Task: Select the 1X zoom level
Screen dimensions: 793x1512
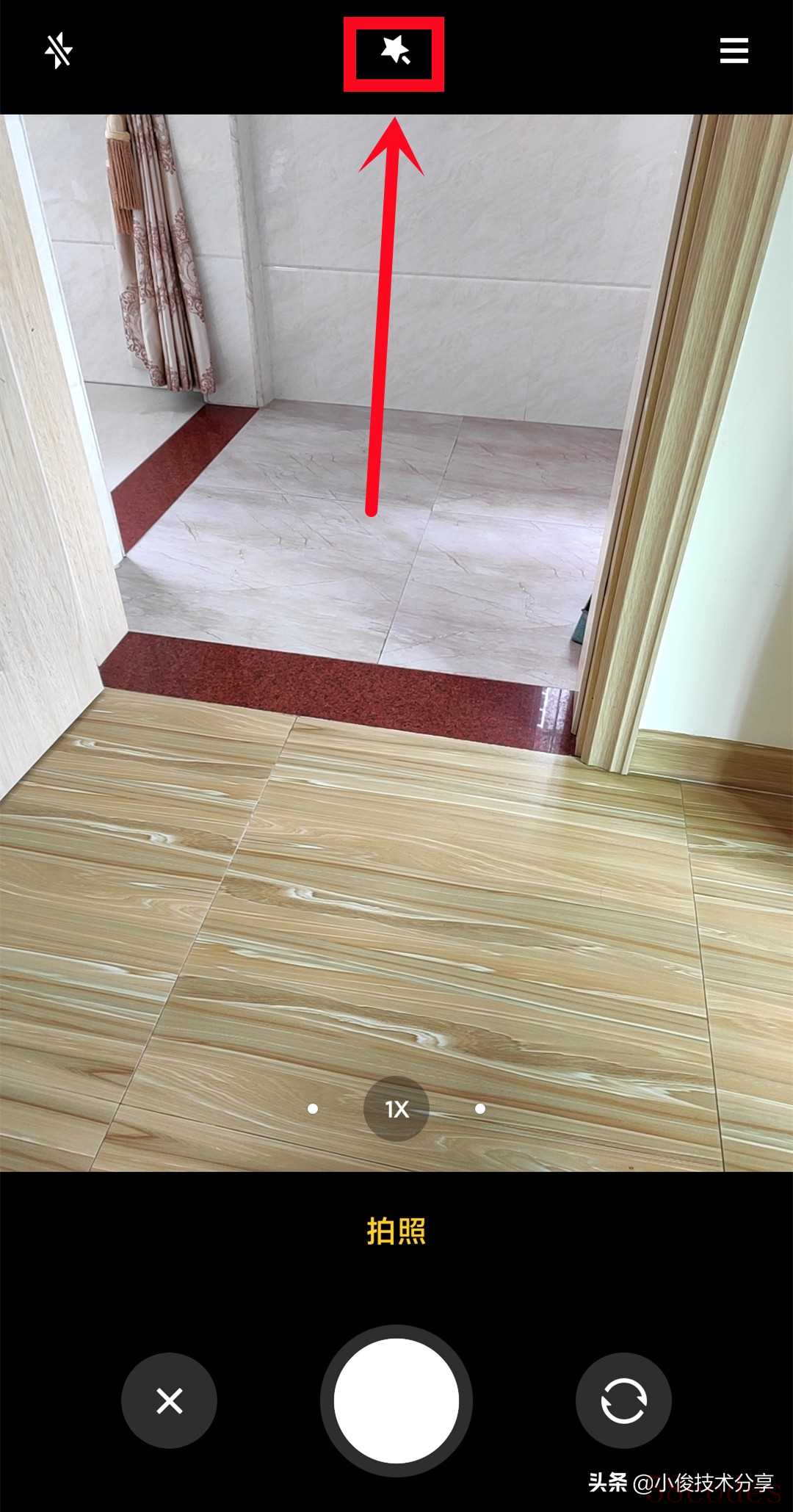Action: tap(396, 1109)
